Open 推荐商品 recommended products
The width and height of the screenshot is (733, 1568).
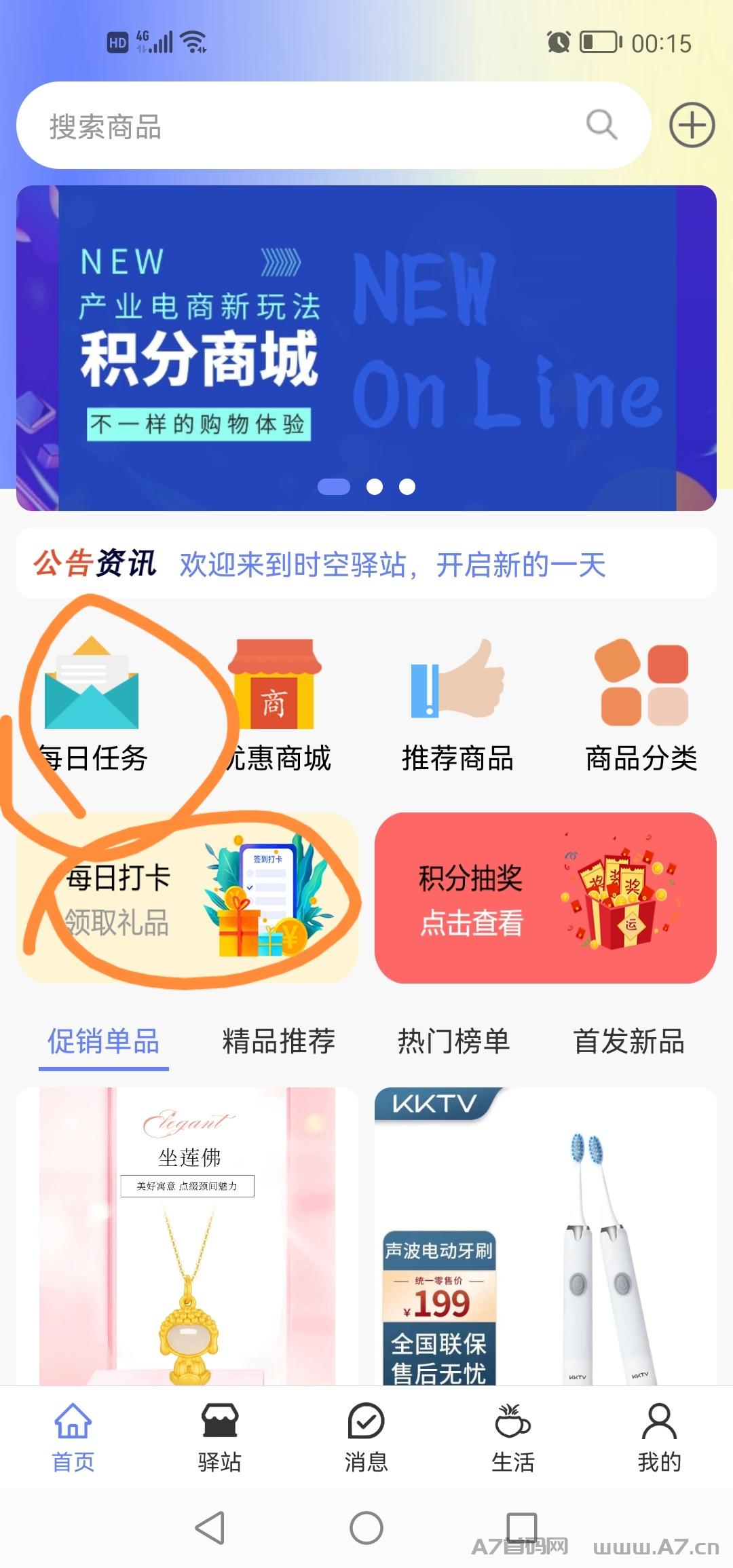point(457,706)
